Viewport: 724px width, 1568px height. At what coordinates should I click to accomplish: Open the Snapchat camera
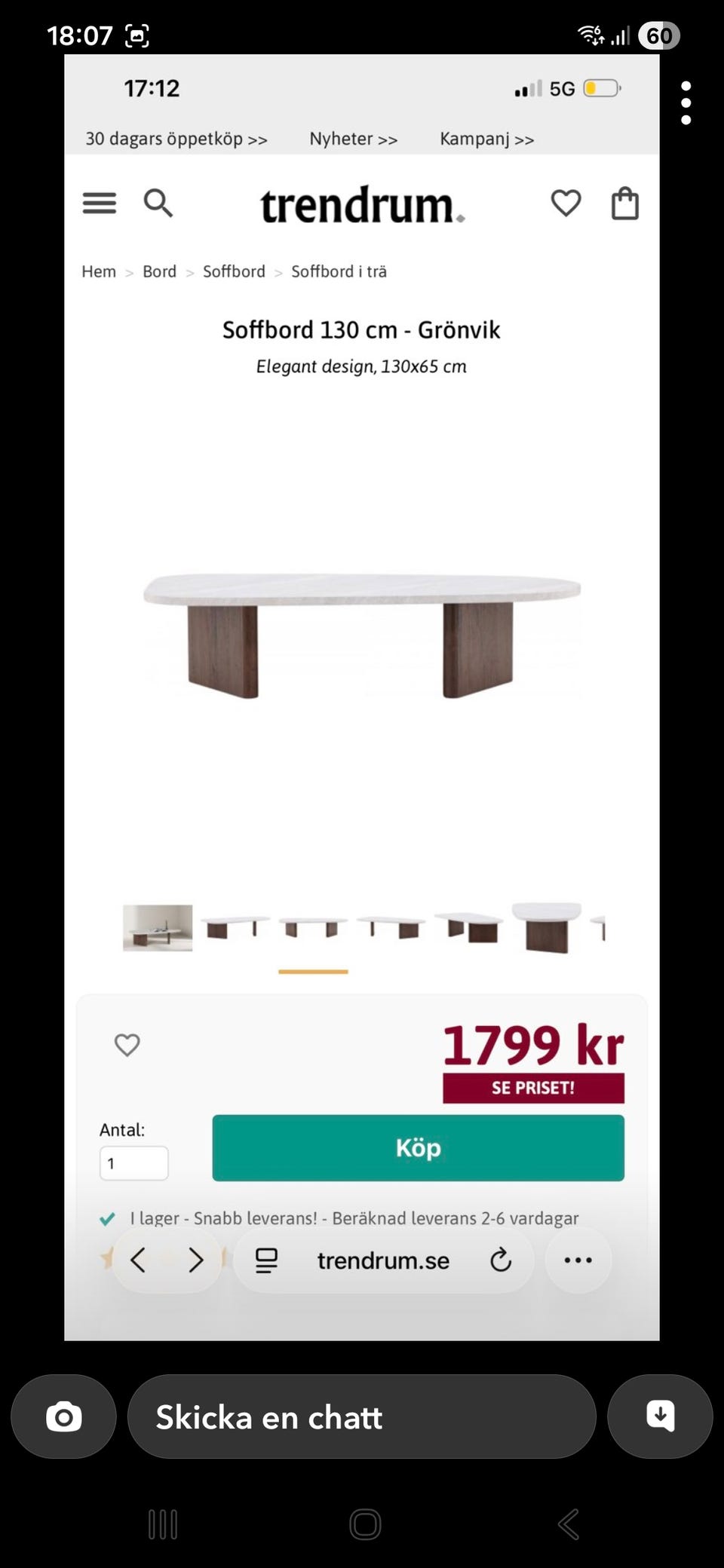coord(63,1417)
